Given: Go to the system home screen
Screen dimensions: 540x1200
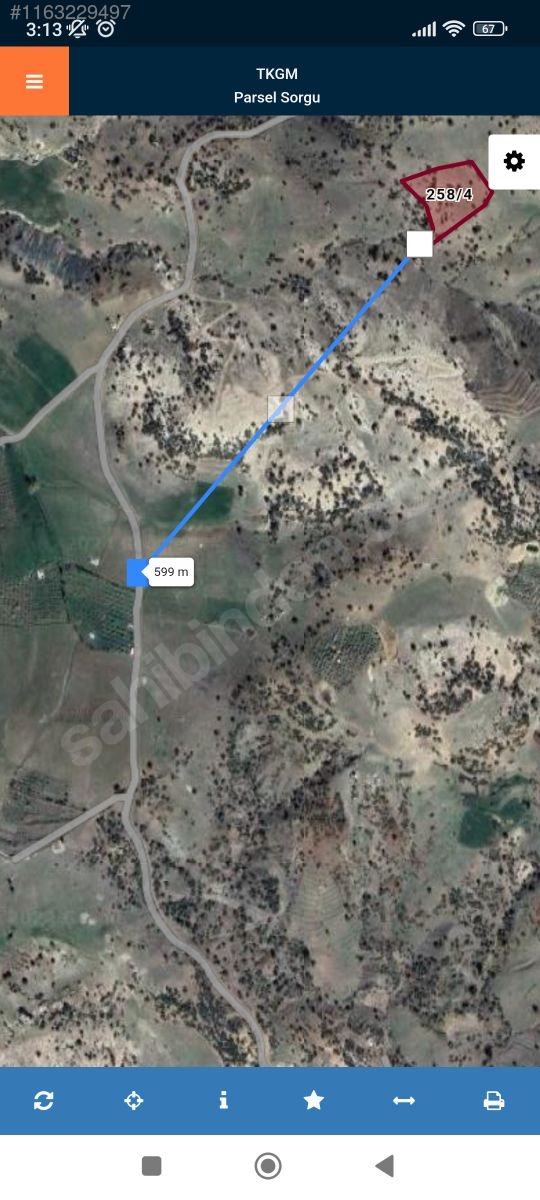Looking at the screenshot, I should [268, 1165].
